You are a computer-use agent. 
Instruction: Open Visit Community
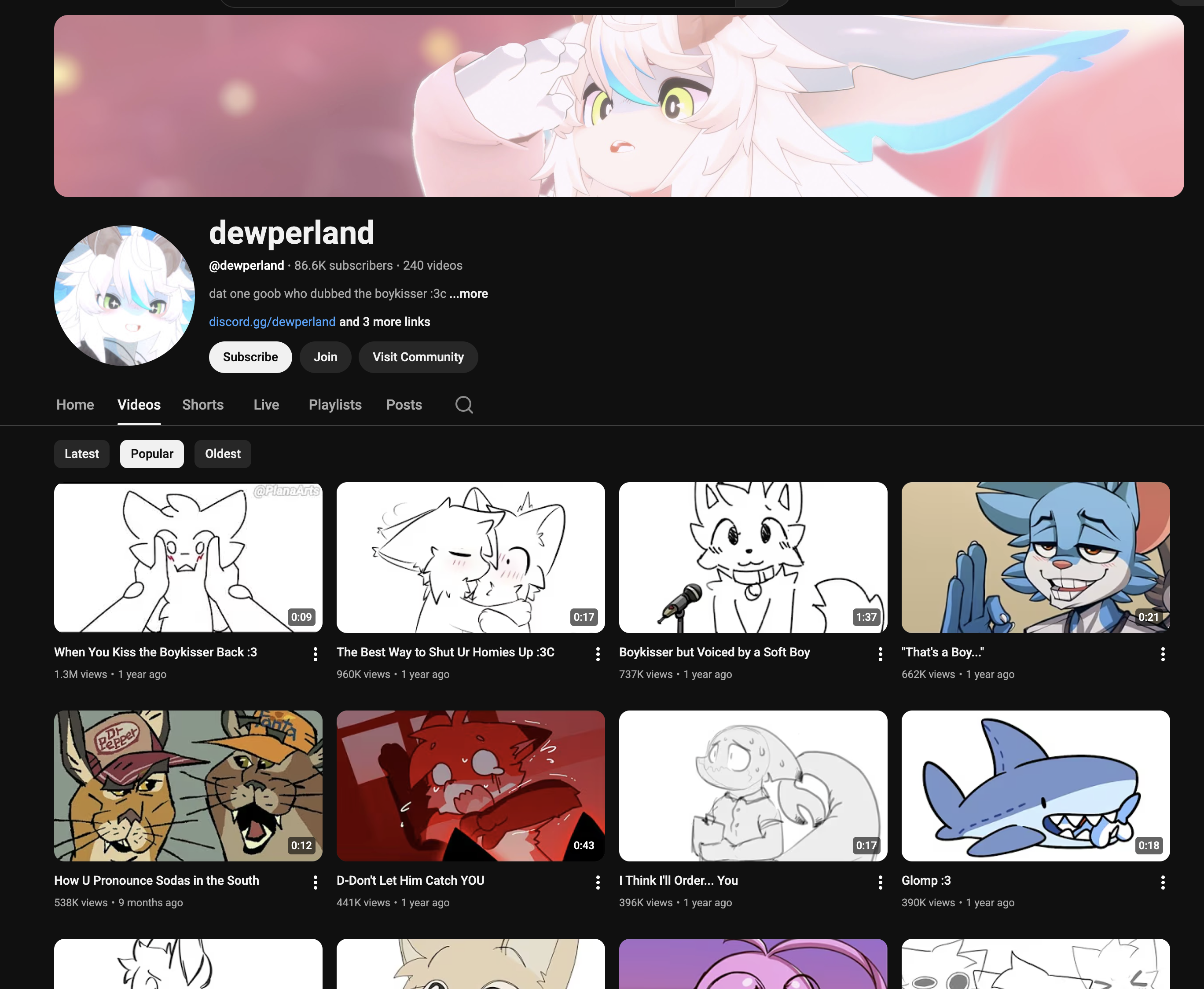coord(418,357)
